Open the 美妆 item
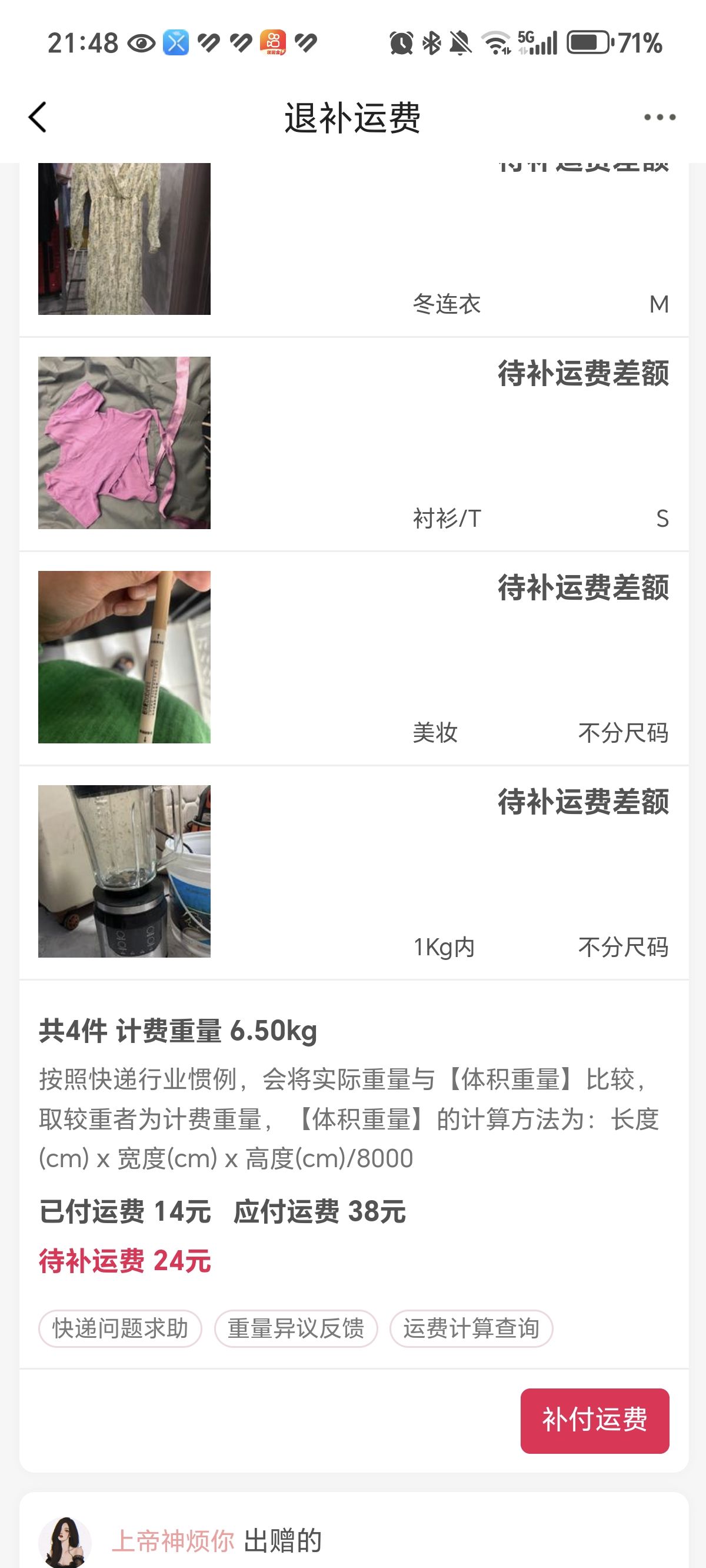This screenshot has width=706, height=1568. tap(354, 659)
